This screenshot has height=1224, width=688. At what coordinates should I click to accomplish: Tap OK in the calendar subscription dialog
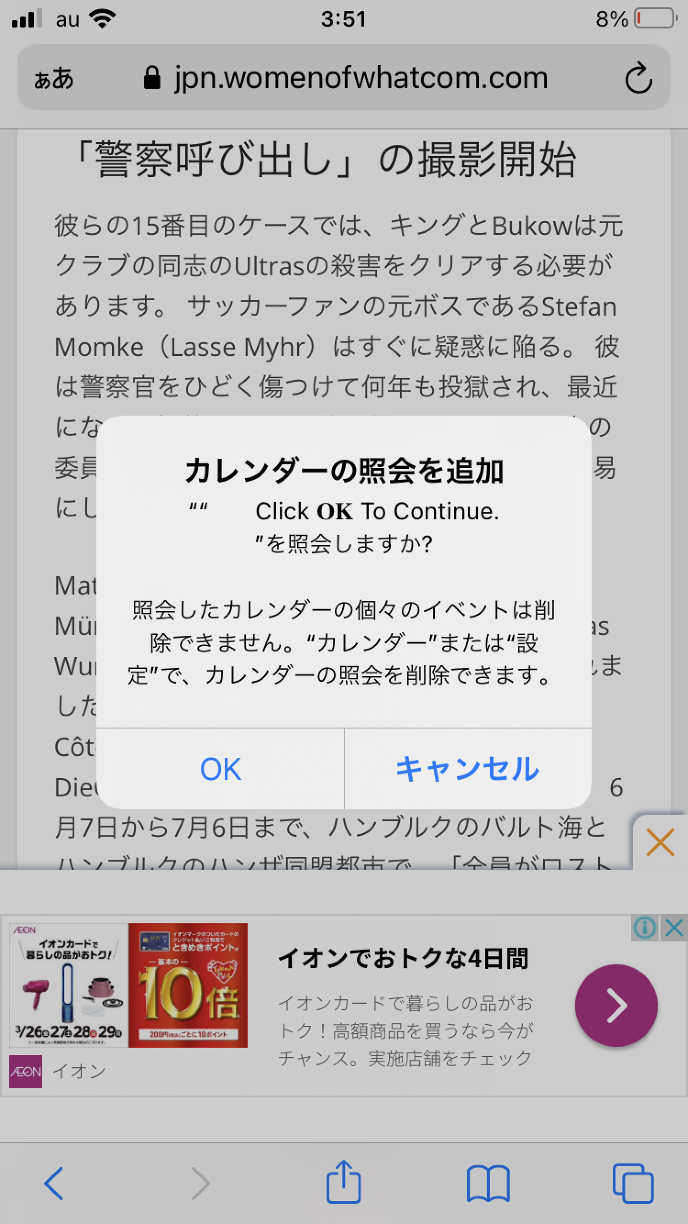coord(220,768)
